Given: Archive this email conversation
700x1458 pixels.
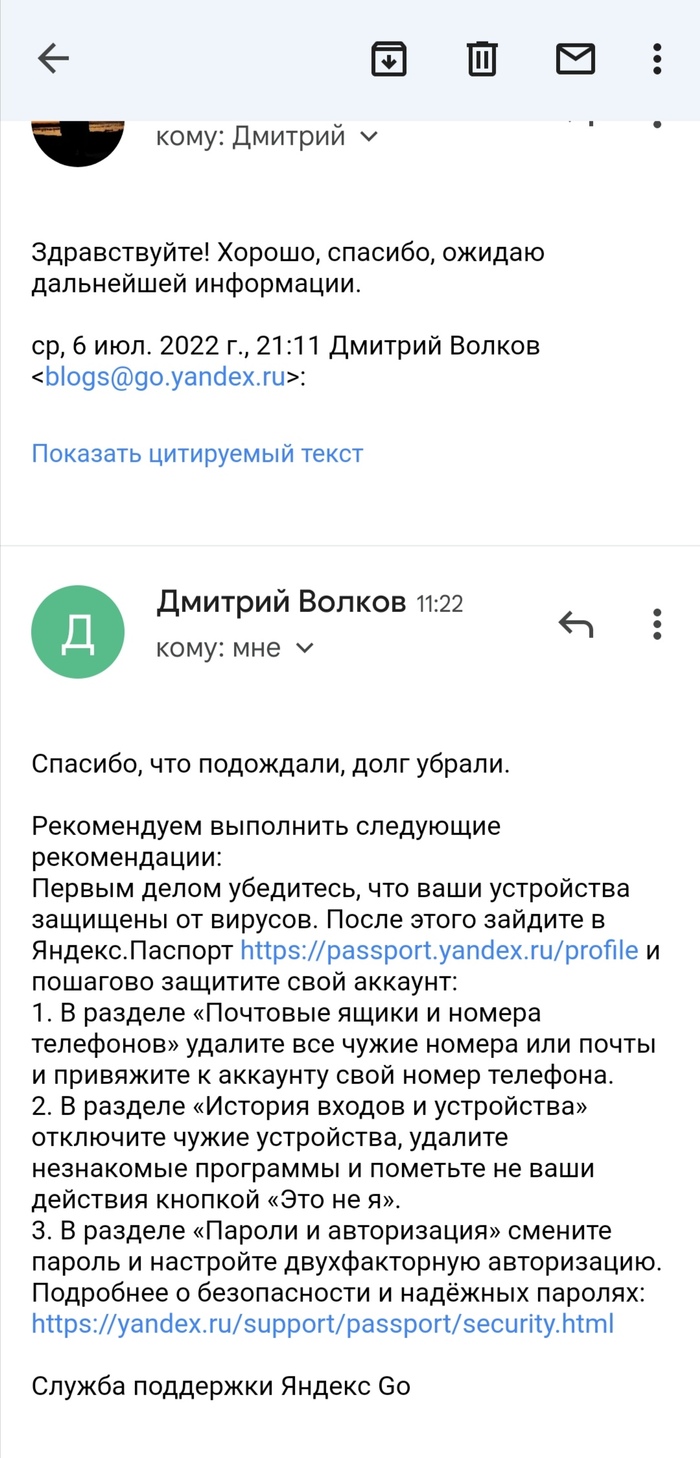Looking at the screenshot, I should click(x=388, y=59).
